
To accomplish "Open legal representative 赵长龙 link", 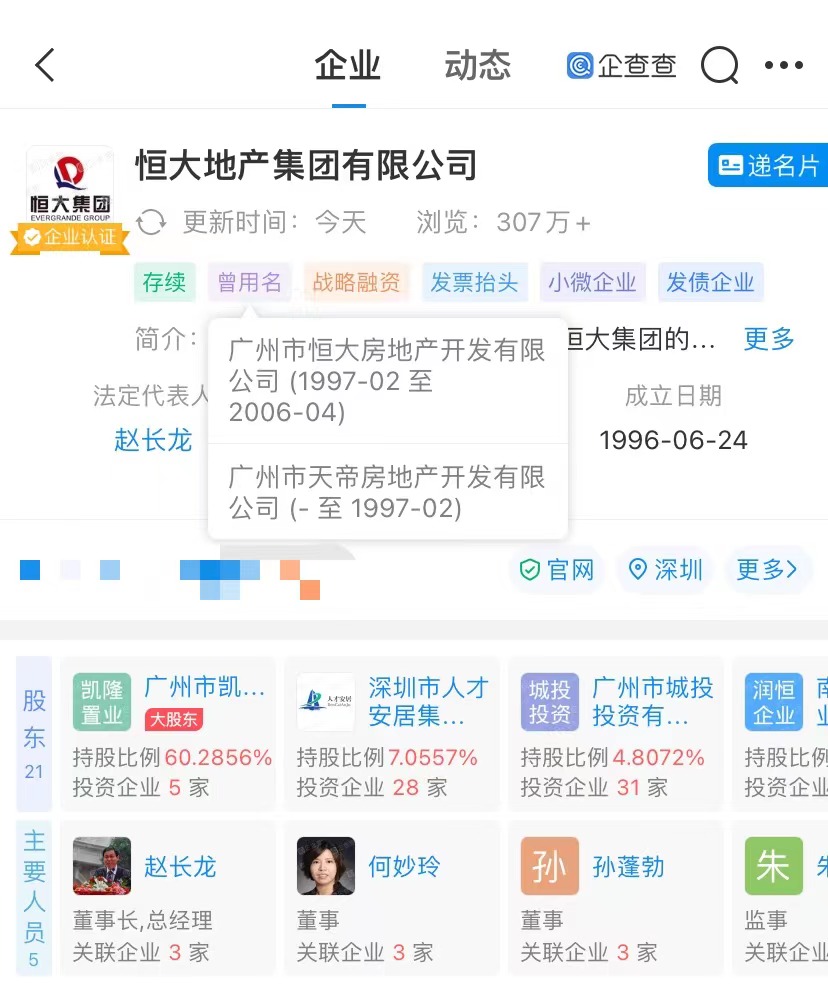I will 153,440.
